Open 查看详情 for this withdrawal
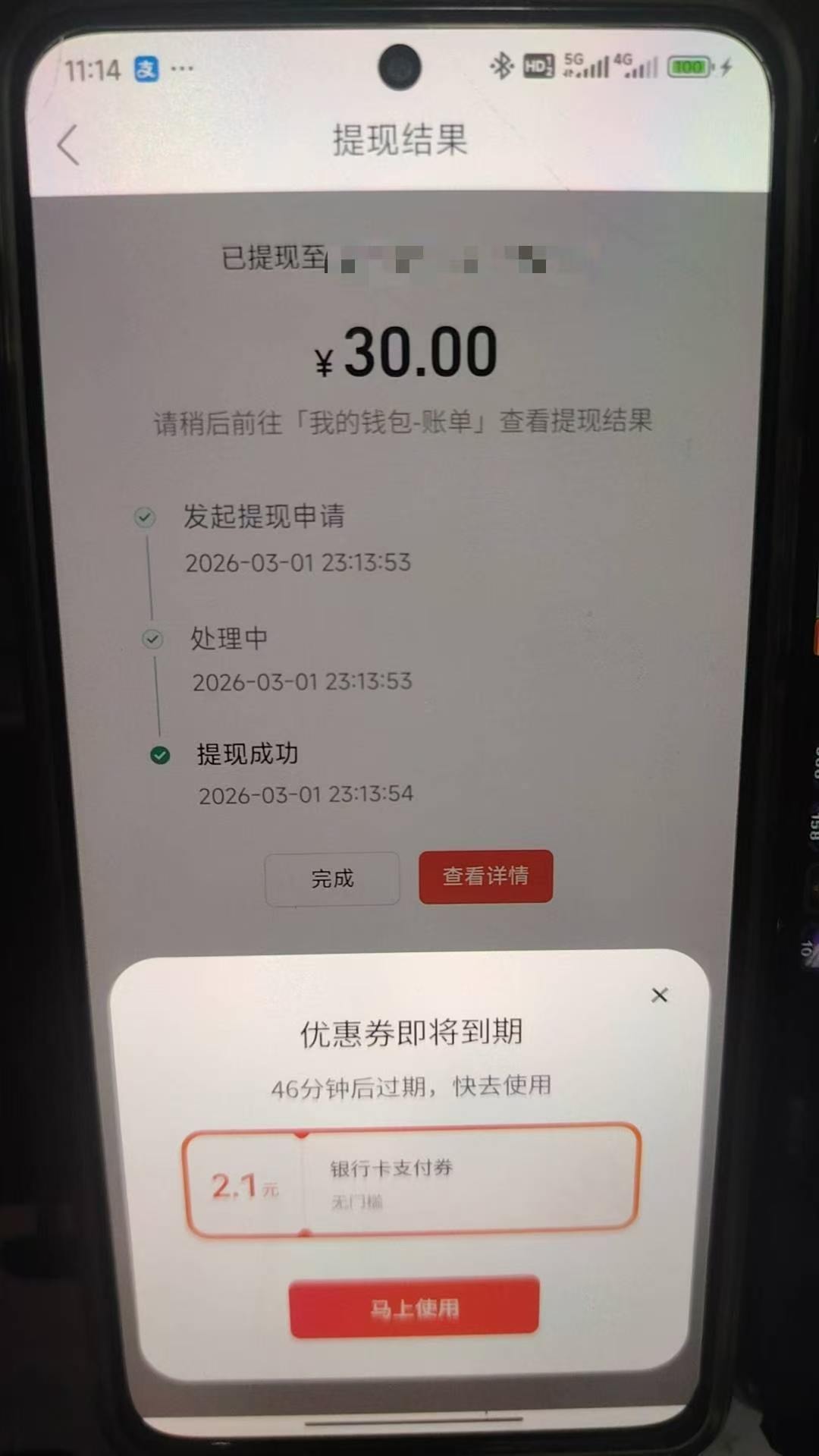This screenshot has width=819, height=1456. (x=485, y=876)
